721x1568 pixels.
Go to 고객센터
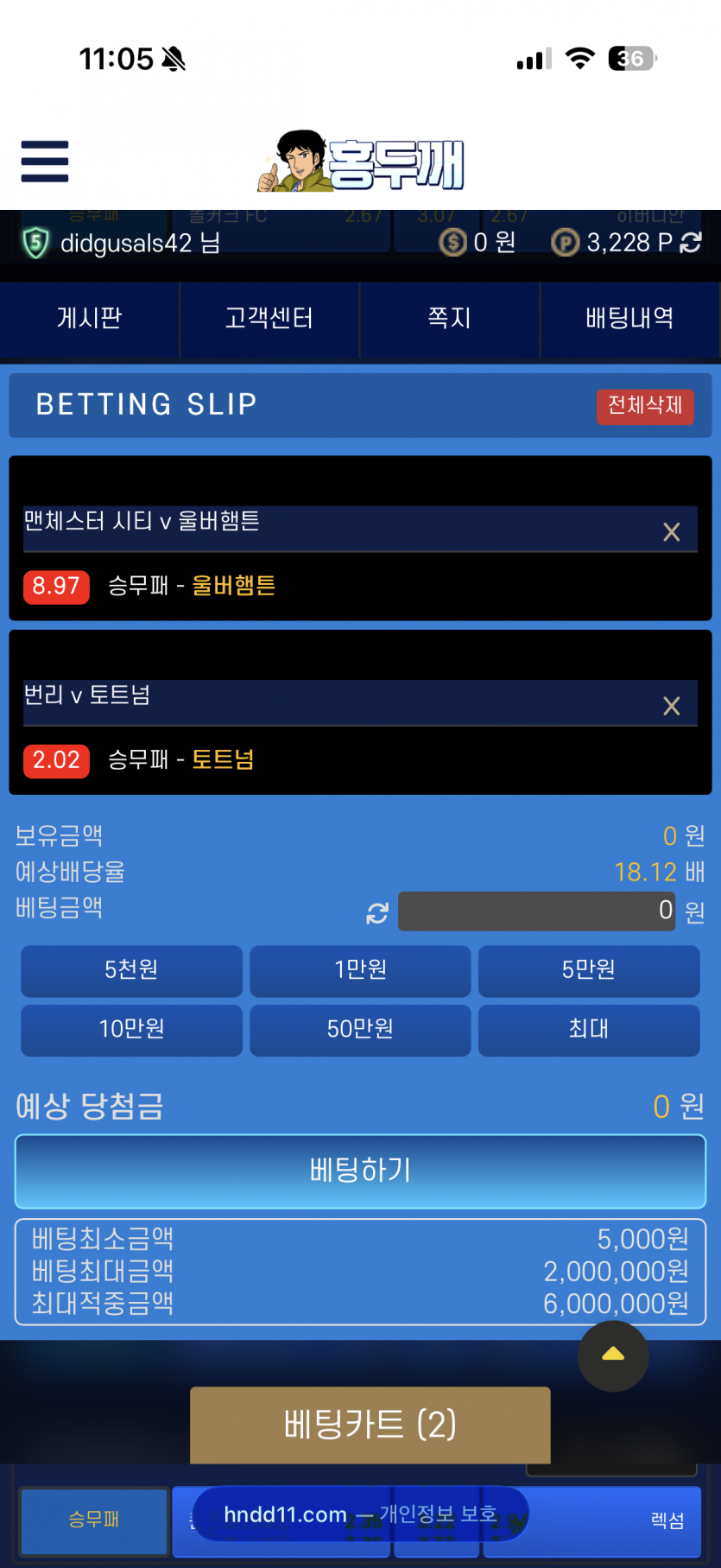[x=269, y=318]
